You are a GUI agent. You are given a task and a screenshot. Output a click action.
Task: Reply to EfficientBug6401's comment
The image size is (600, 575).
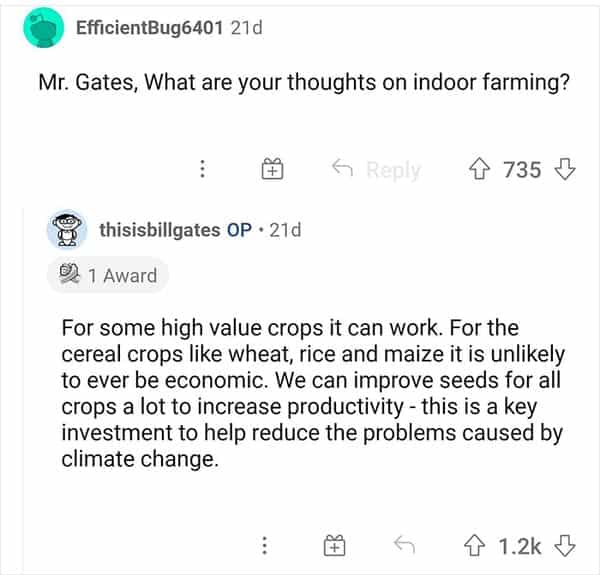point(376,170)
